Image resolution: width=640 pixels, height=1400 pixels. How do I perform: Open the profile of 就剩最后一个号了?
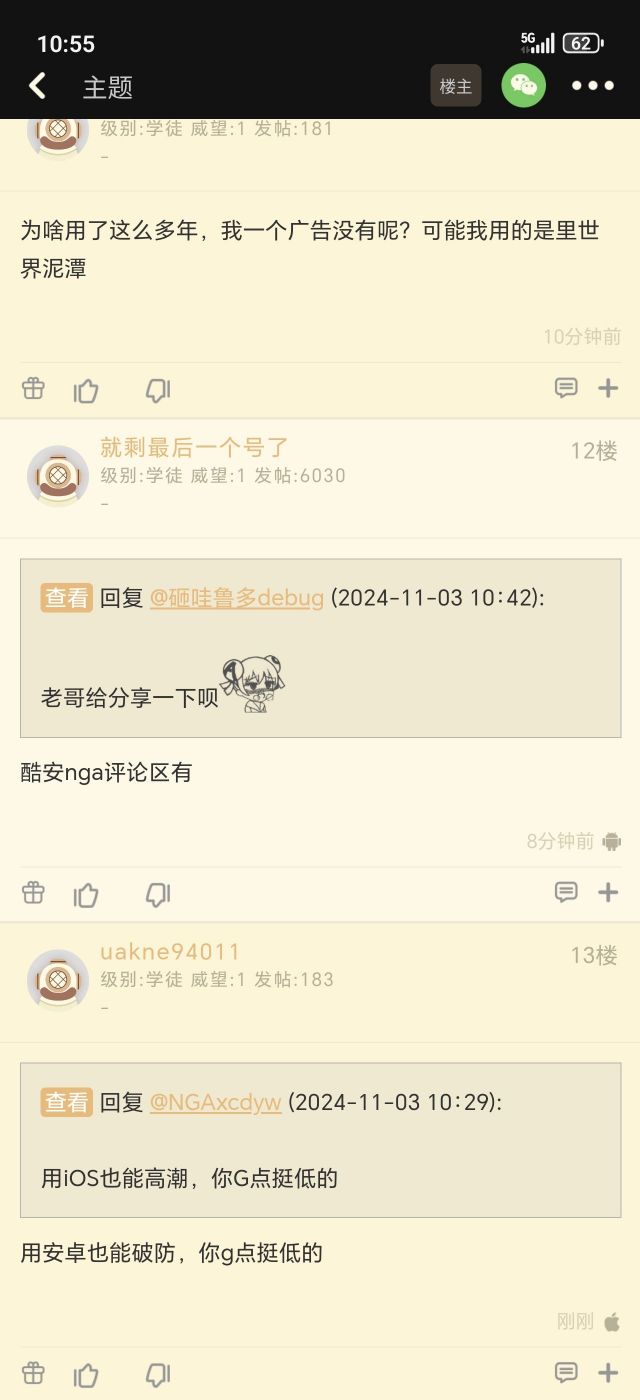coord(194,447)
